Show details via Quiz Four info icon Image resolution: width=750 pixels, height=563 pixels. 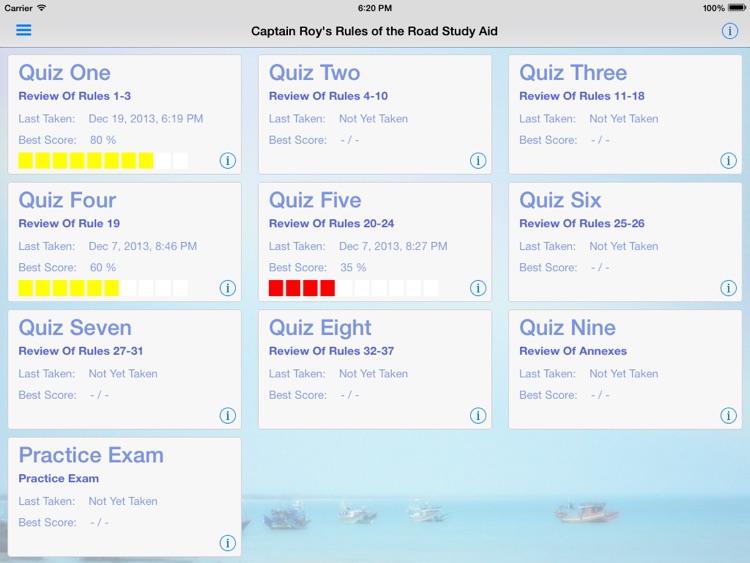pyautogui.click(x=228, y=288)
